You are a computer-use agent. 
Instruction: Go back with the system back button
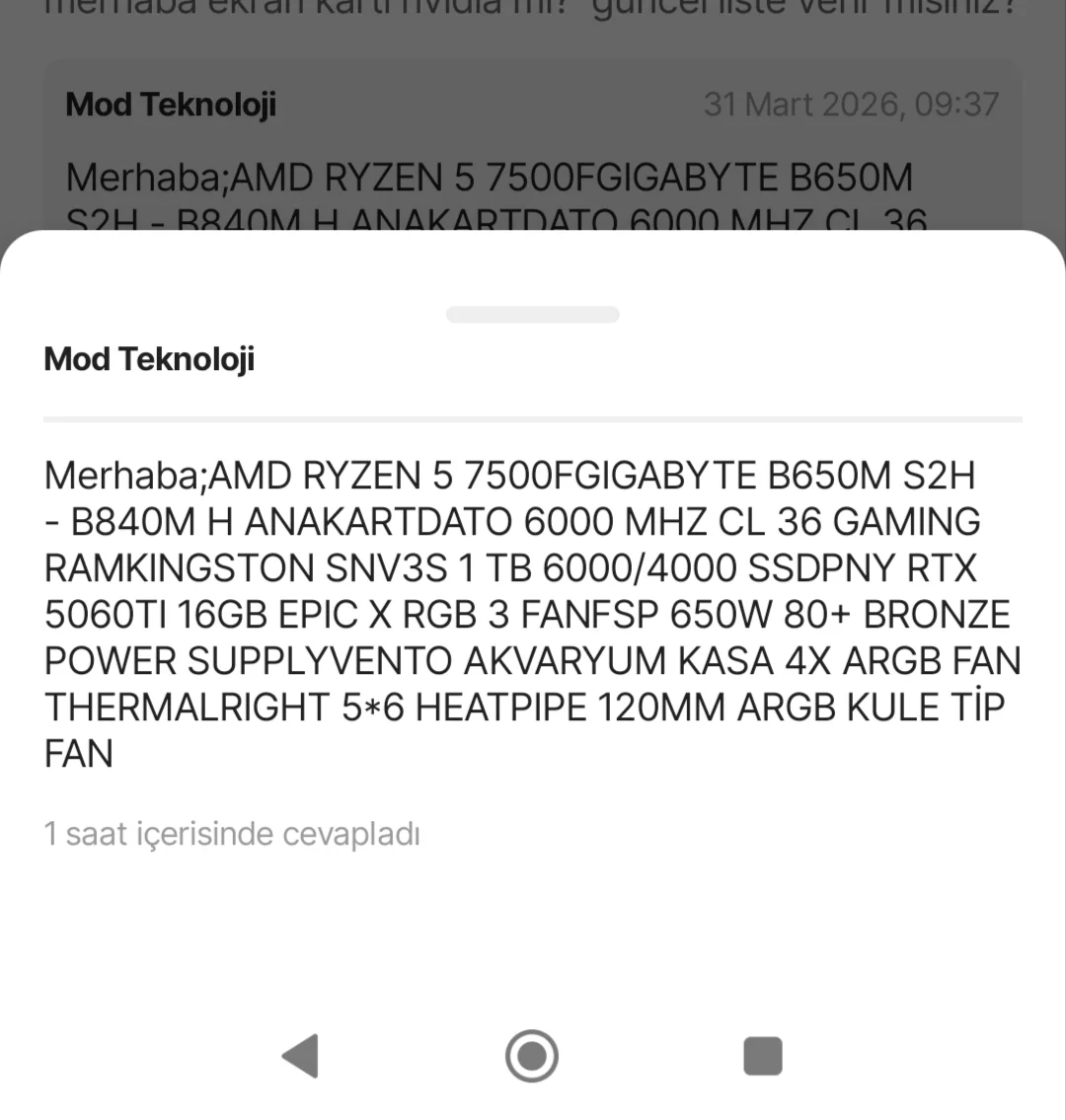(x=300, y=1056)
